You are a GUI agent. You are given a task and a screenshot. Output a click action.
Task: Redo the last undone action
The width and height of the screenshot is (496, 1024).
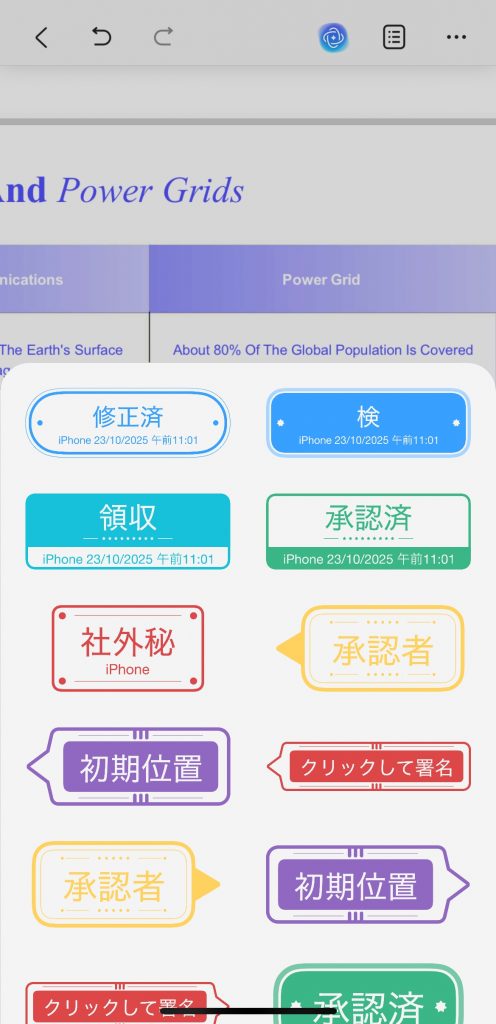(x=163, y=37)
